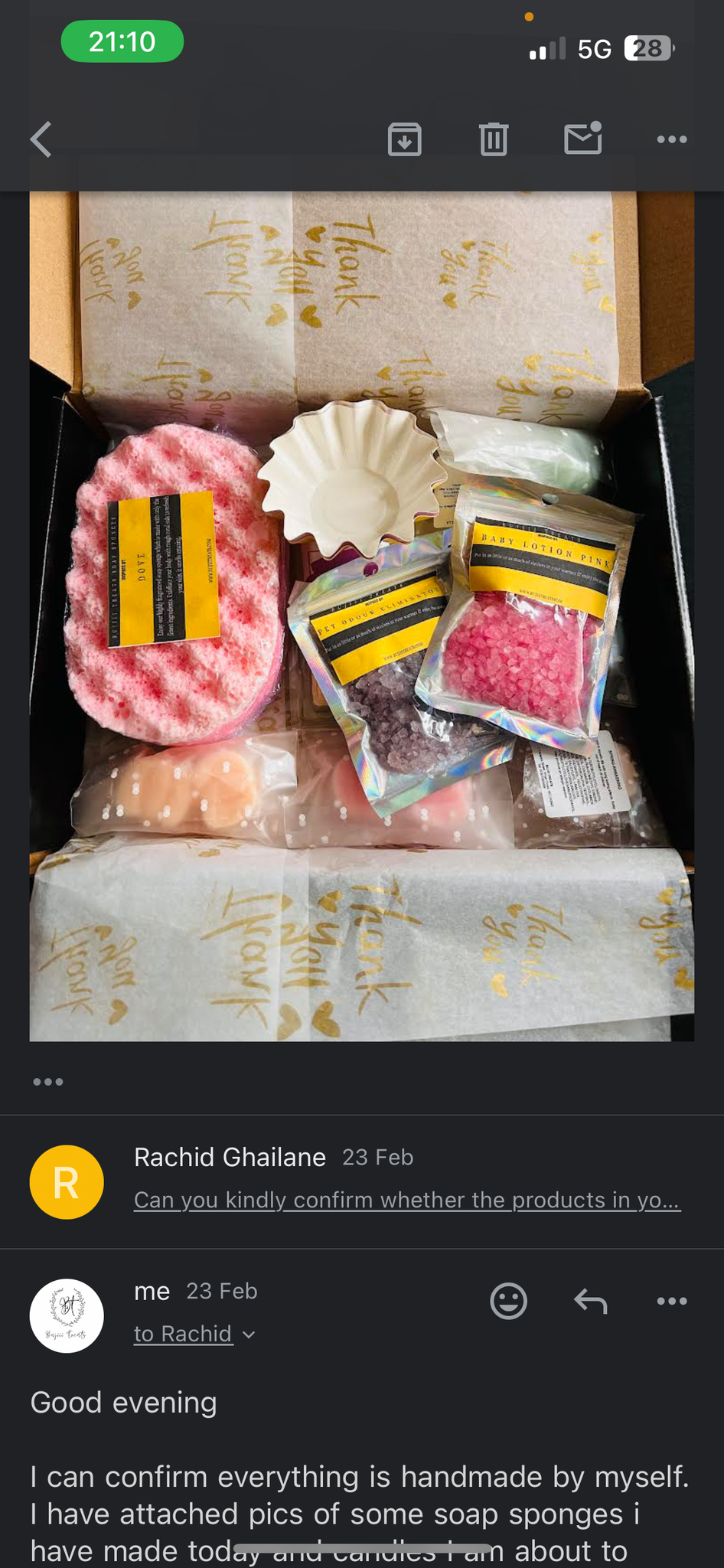Image resolution: width=724 pixels, height=1568 pixels.
Task: Open the attached gift box photo
Action: pyautogui.click(x=362, y=616)
